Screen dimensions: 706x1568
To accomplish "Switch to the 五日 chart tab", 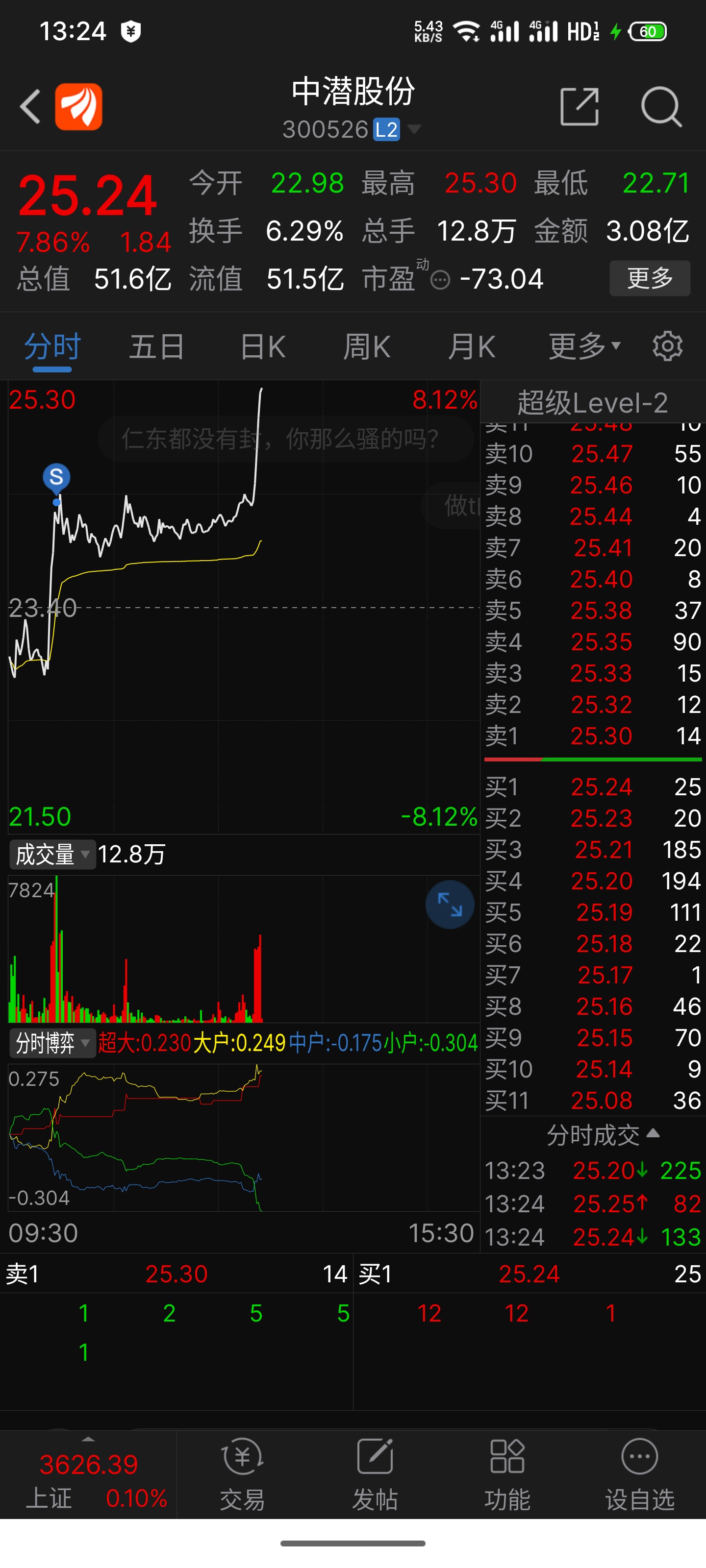I will point(156,347).
